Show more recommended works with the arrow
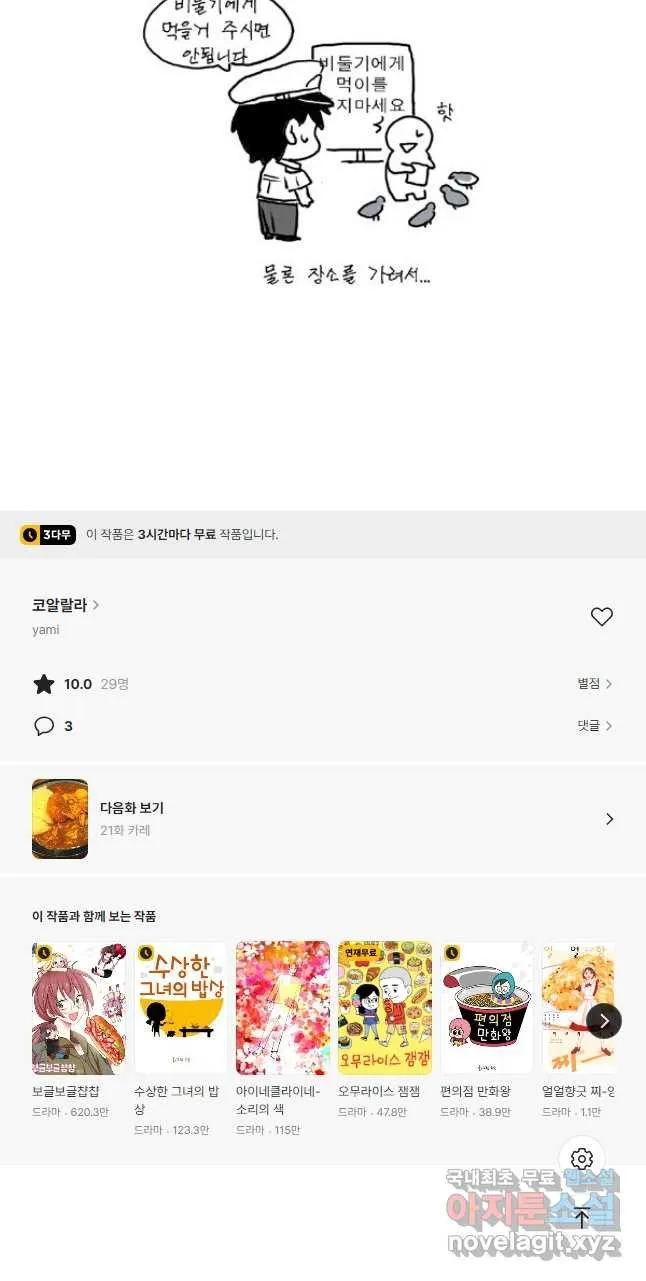646x1281 pixels. coord(603,1021)
